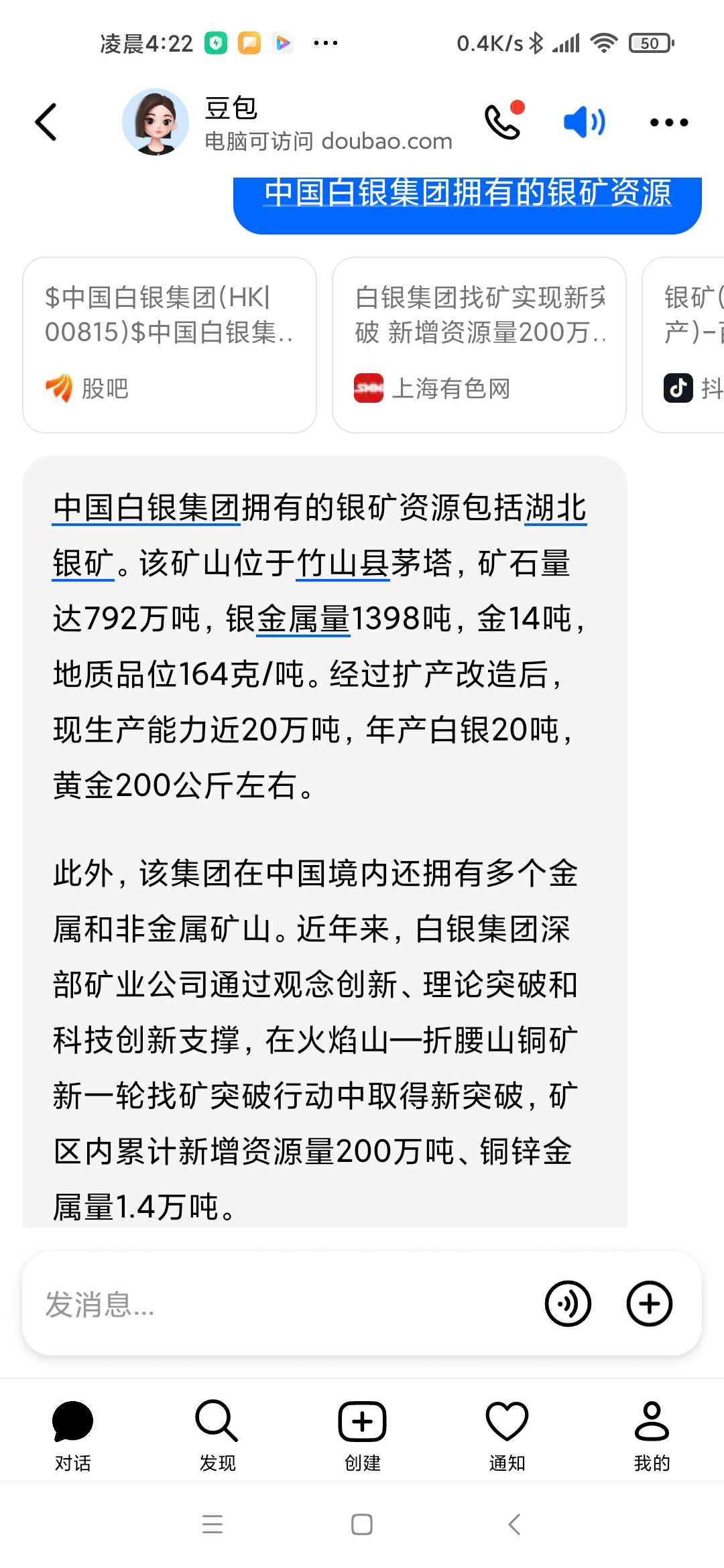The width and height of the screenshot is (724, 1568).
Task: Open the 上海有色网 source card
Action: pyautogui.click(x=479, y=345)
